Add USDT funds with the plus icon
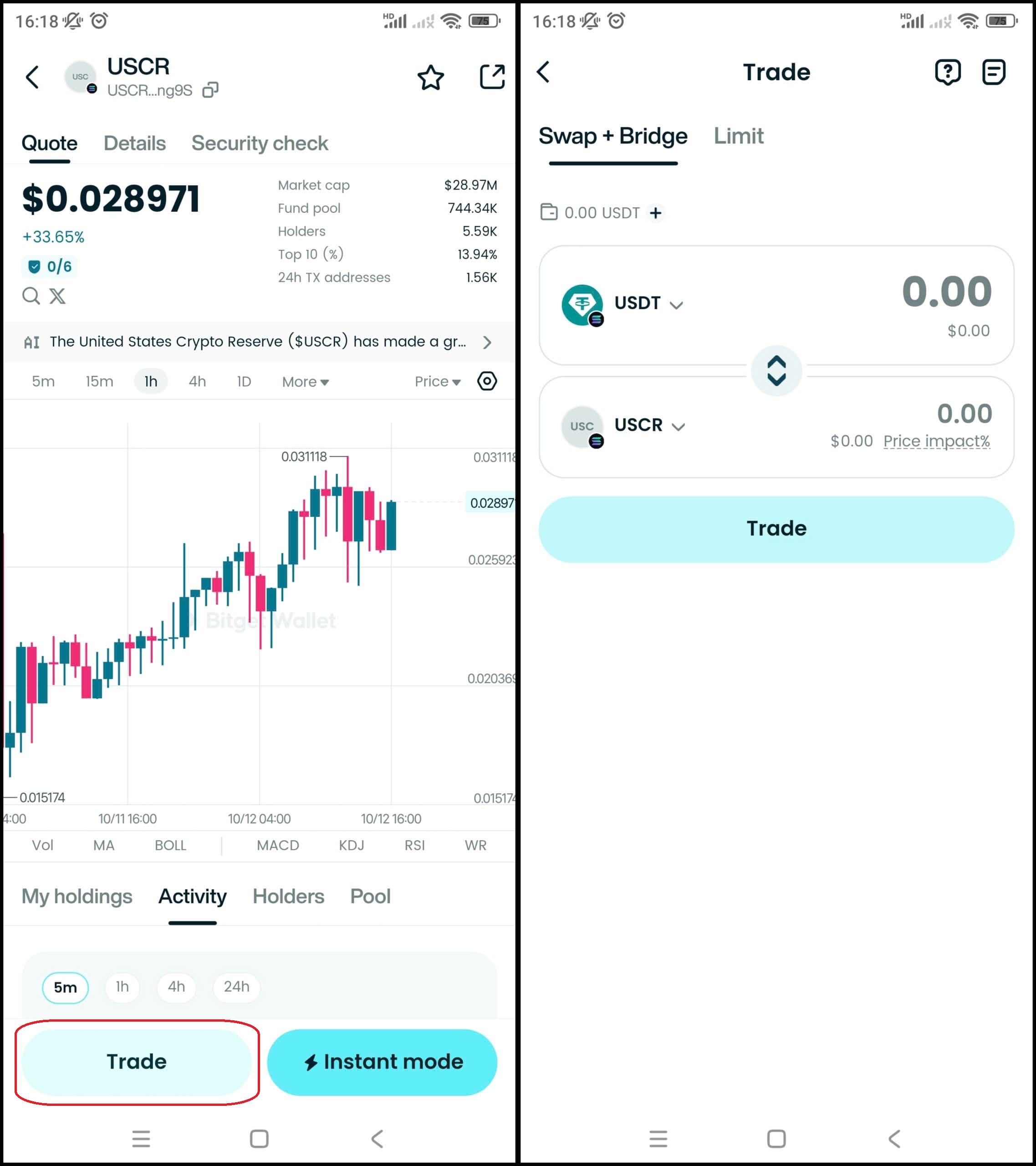This screenshot has height=1166, width=1036. click(x=655, y=213)
